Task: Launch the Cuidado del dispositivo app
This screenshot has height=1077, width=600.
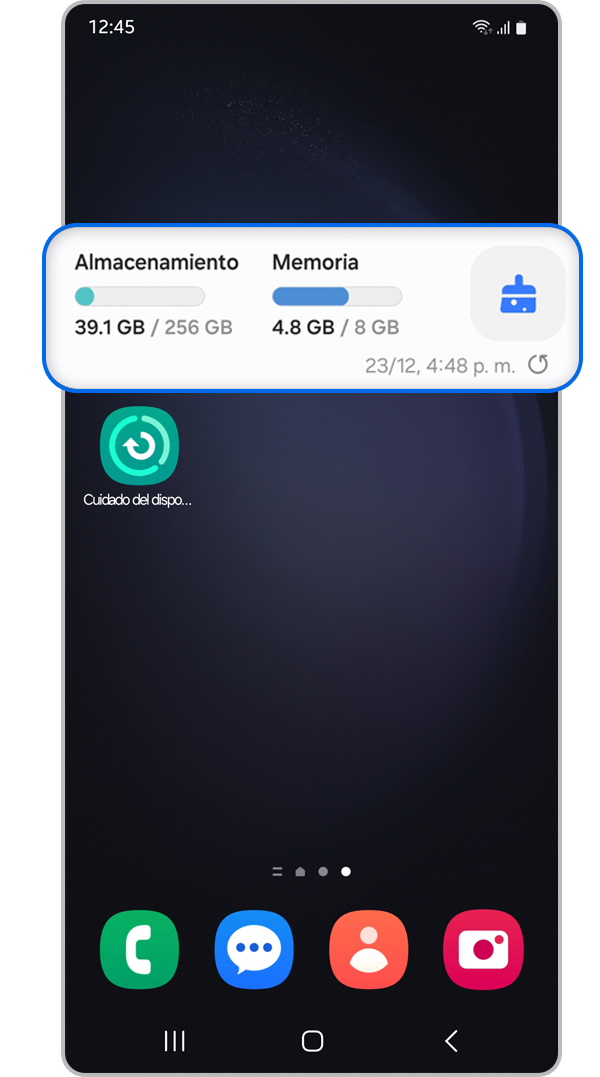Action: click(x=139, y=446)
